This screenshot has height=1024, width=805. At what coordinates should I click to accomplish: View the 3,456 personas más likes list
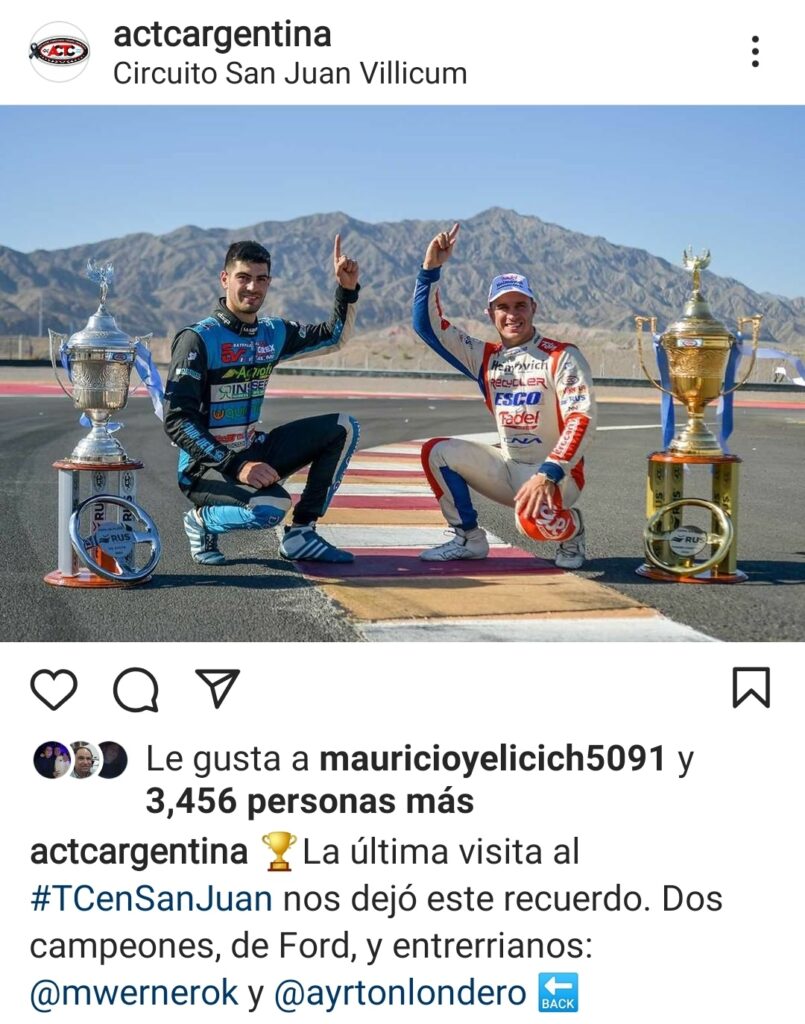(310, 801)
